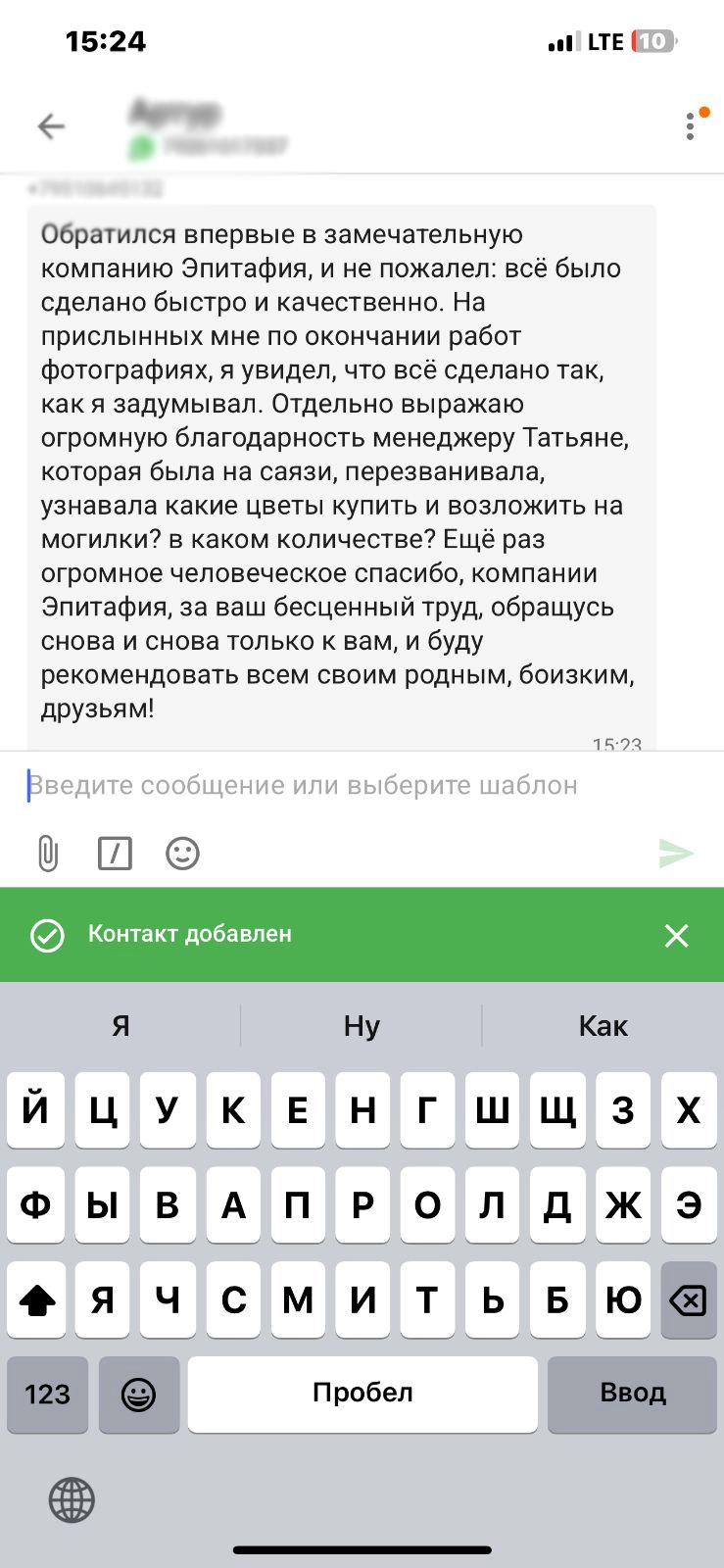Go back using the top-left arrow

click(x=51, y=126)
